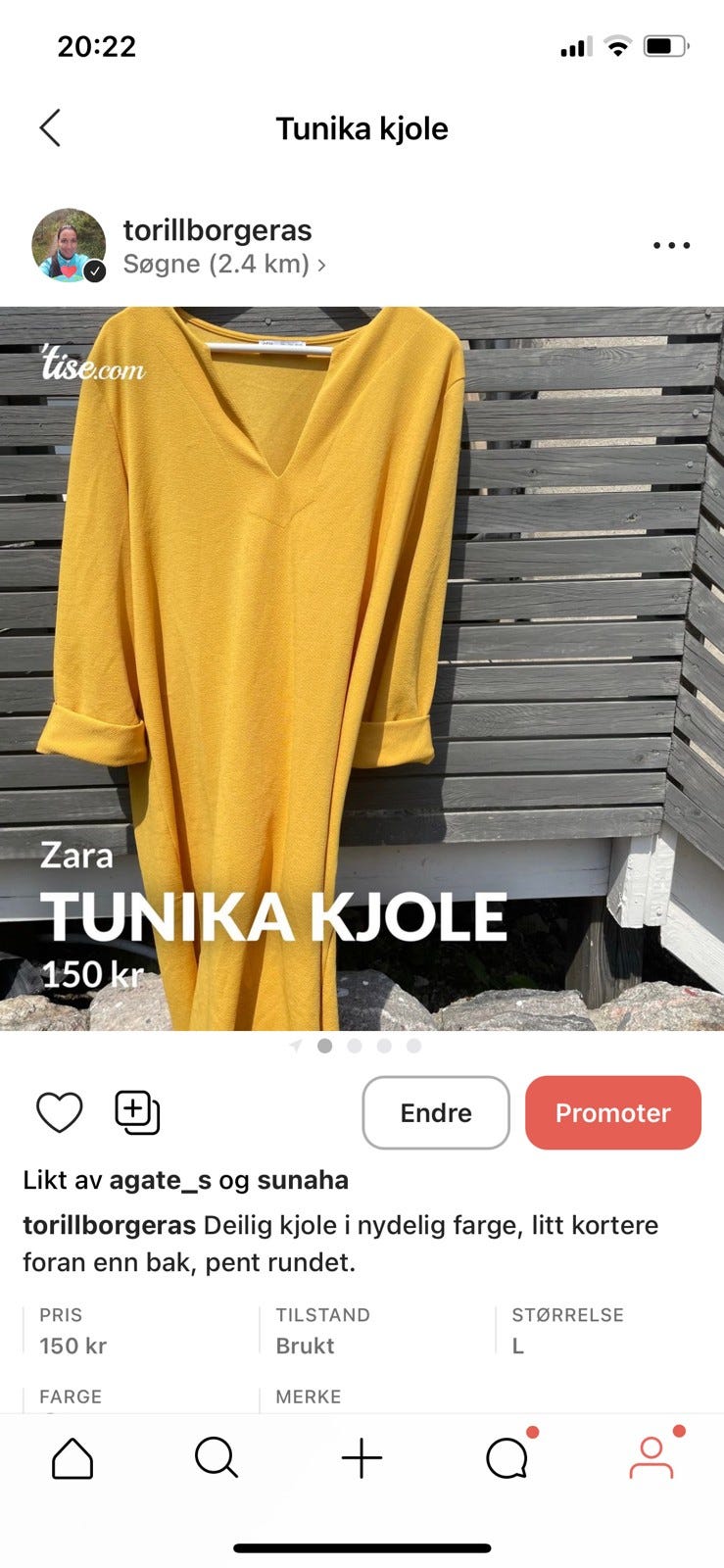Image resolution: width=724 pixels, height=1568 pixels.
Task: Go back using the back arrow
Action: [50, 128]
